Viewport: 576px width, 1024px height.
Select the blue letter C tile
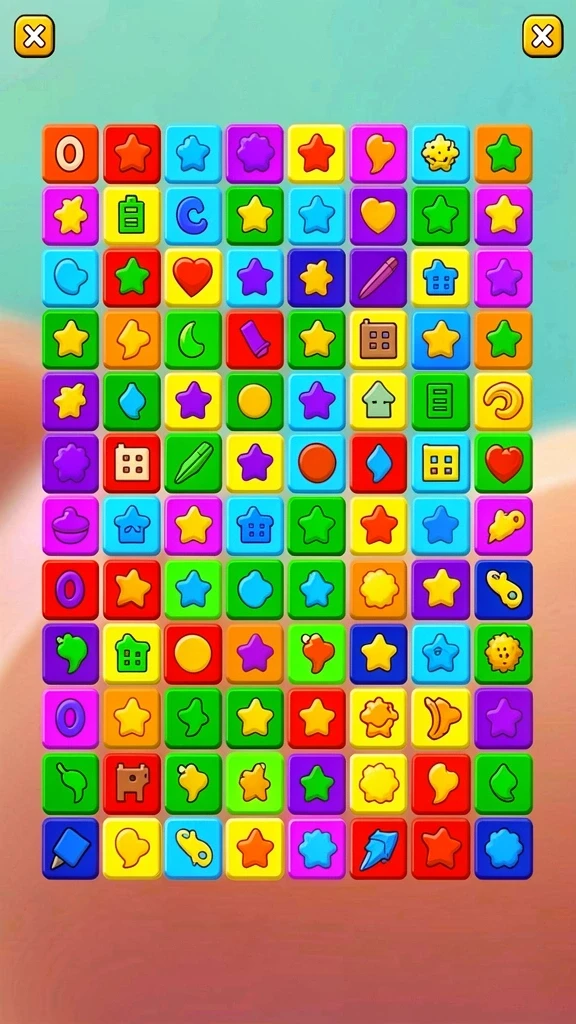click(193, 216)
